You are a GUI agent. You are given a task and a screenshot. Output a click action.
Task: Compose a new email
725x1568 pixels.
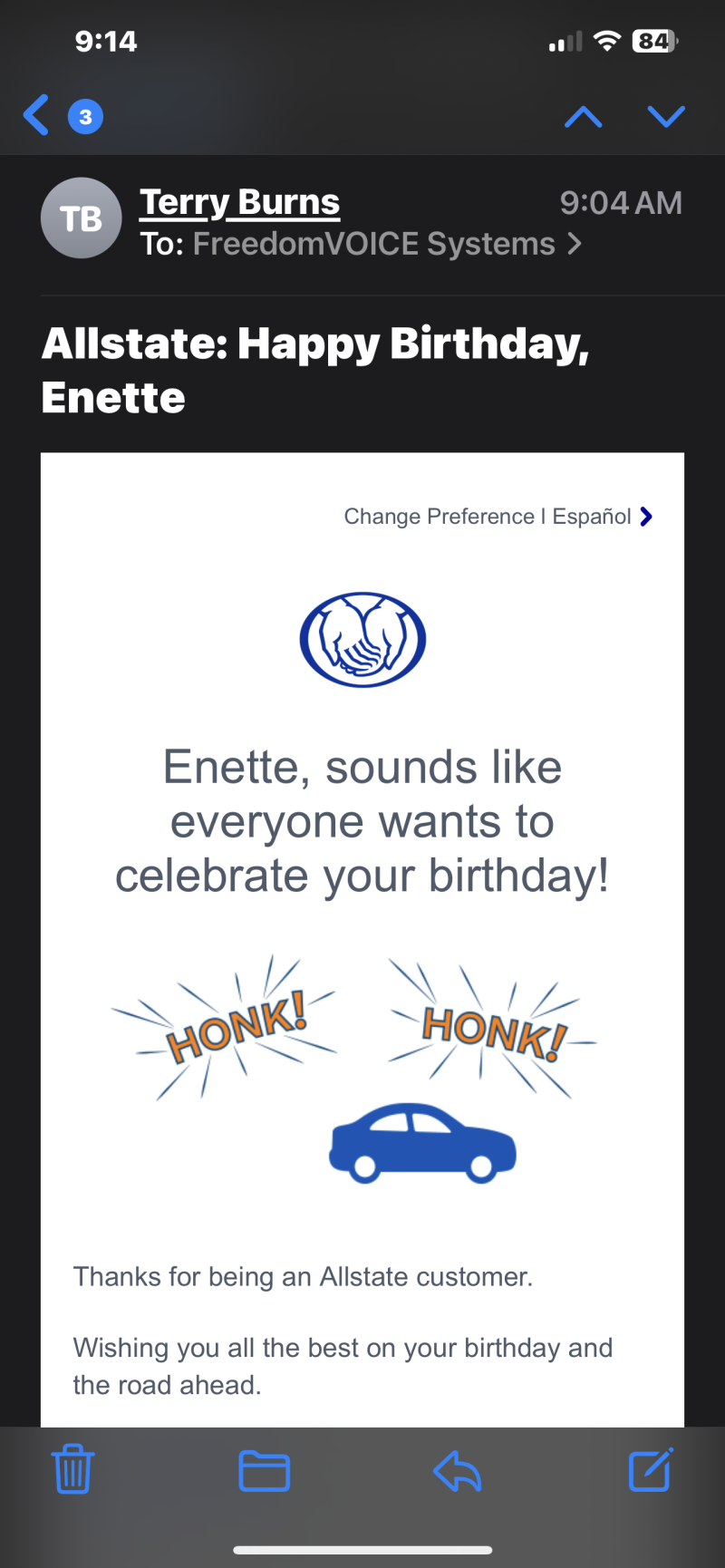pos(651,1469)
